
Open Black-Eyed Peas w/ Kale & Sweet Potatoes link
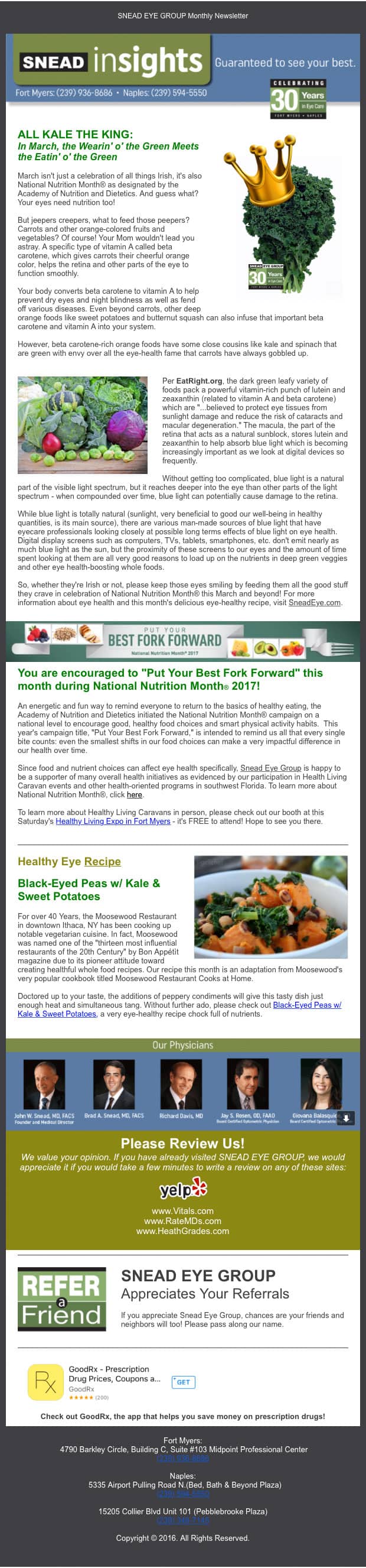[307, 1005]
